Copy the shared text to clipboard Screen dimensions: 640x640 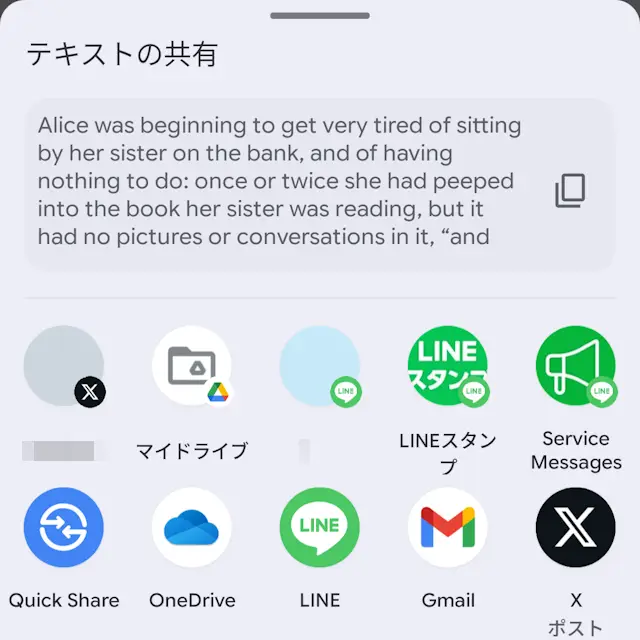570,190
